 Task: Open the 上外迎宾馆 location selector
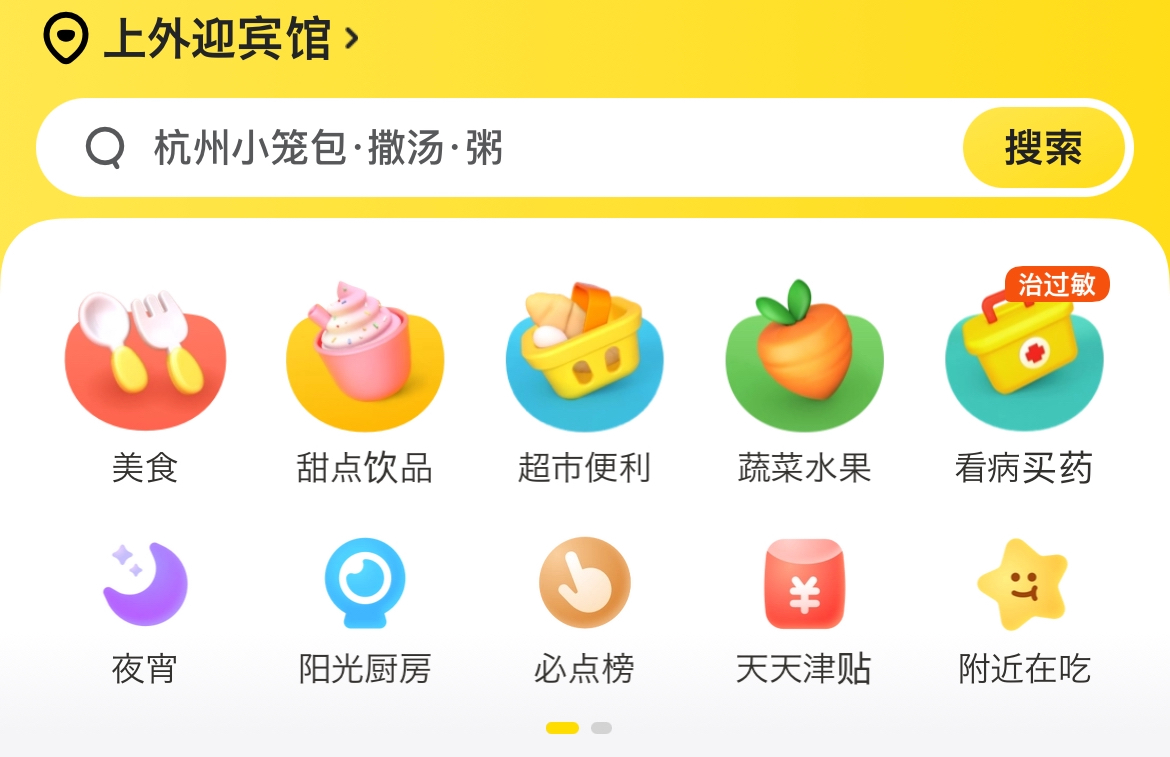pos(215,39)
